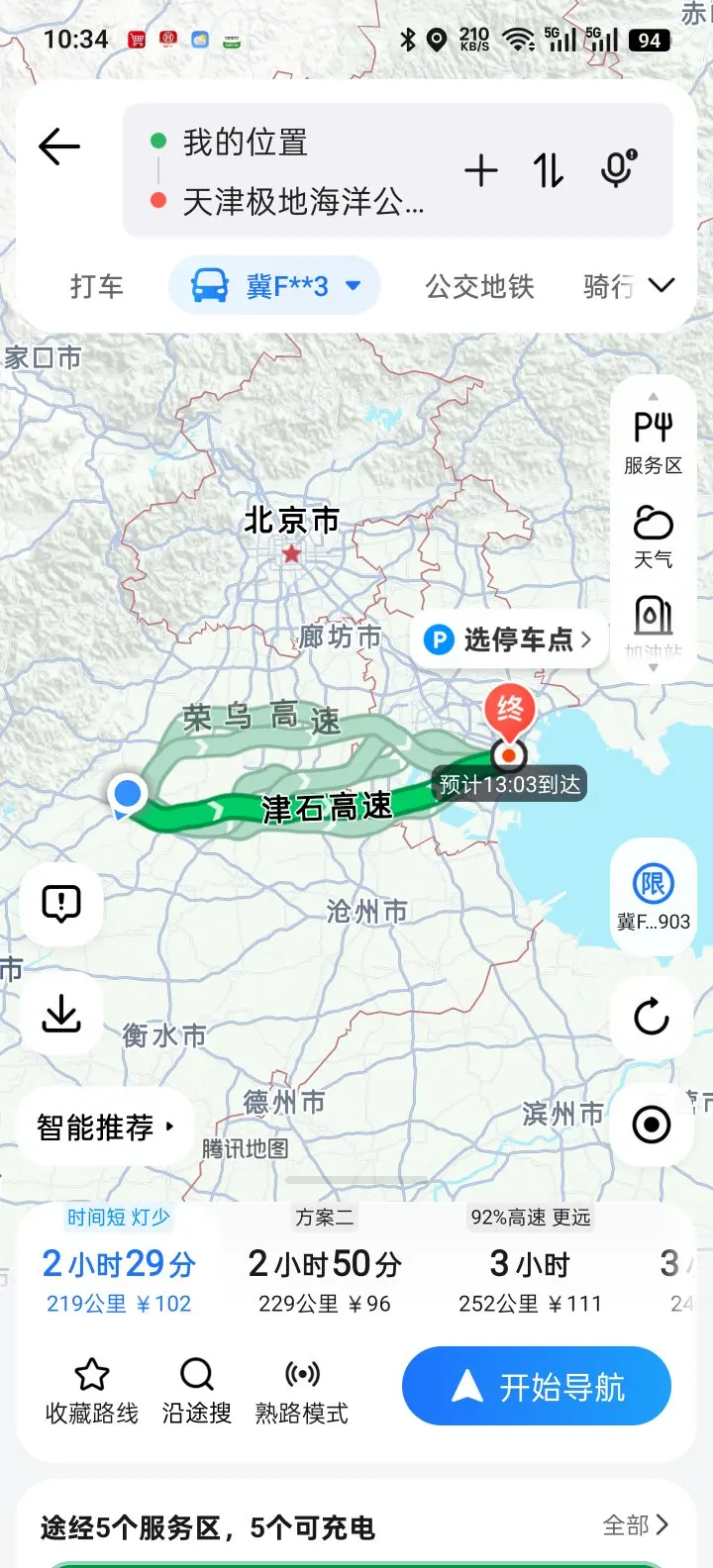Screen dimensions: 713x1568
Task: Tap 选停车点 to choose parking
Action: [x=508, y=639]
